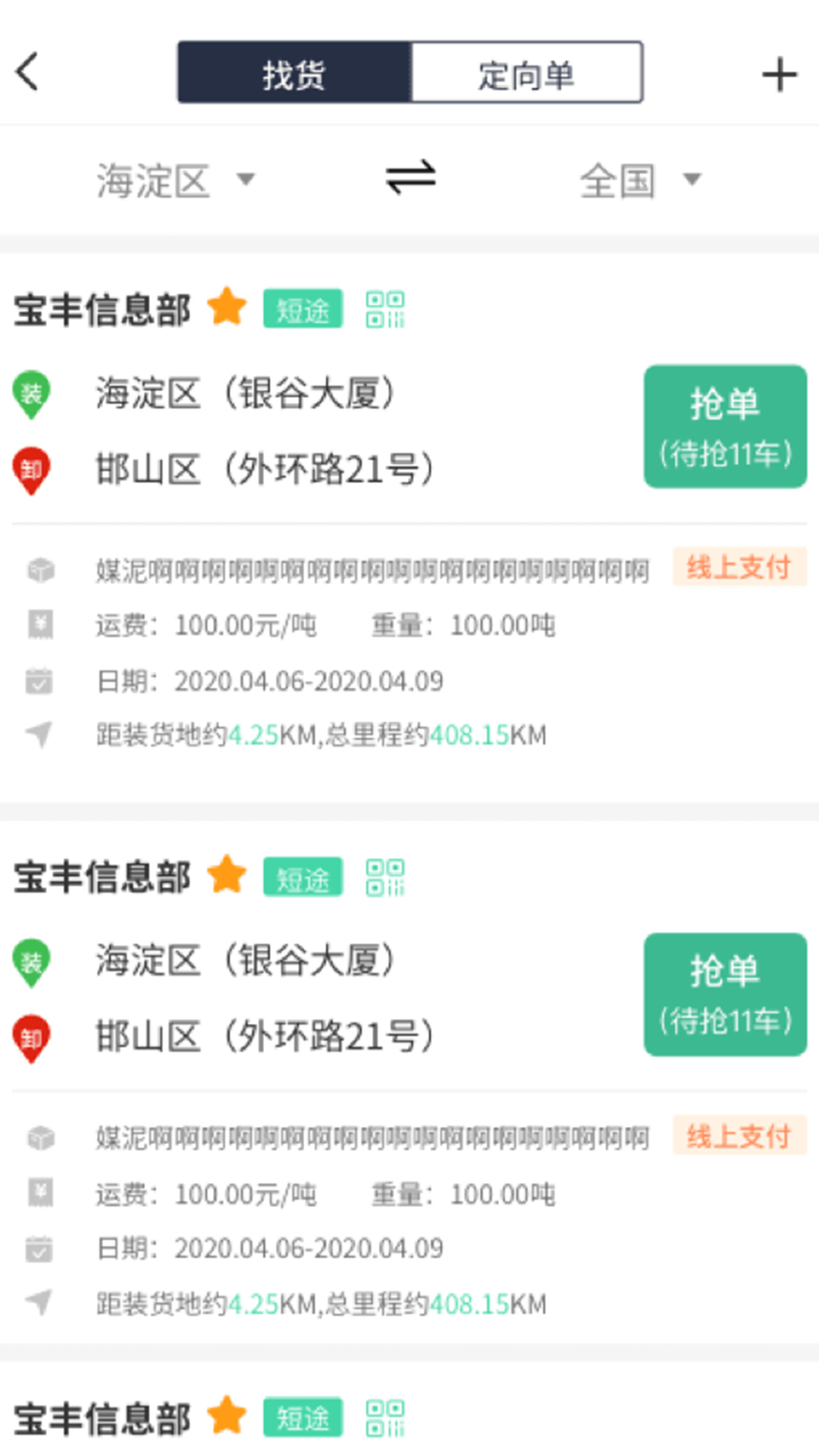This screenshot has height=1456, width=819.
Task: Tap 抢单 on the second order card
Action: [724, 994]
